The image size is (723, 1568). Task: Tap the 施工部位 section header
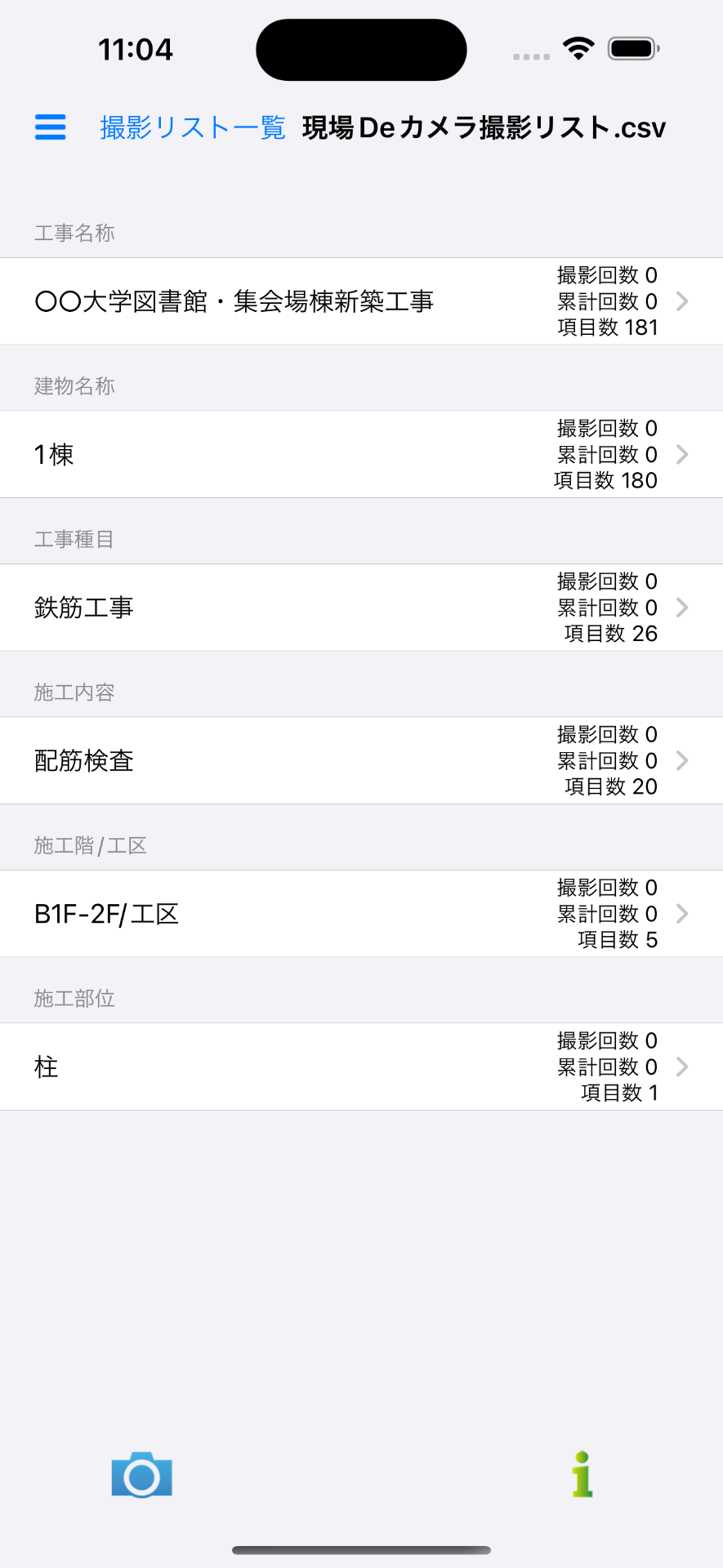tap(74, 999)
